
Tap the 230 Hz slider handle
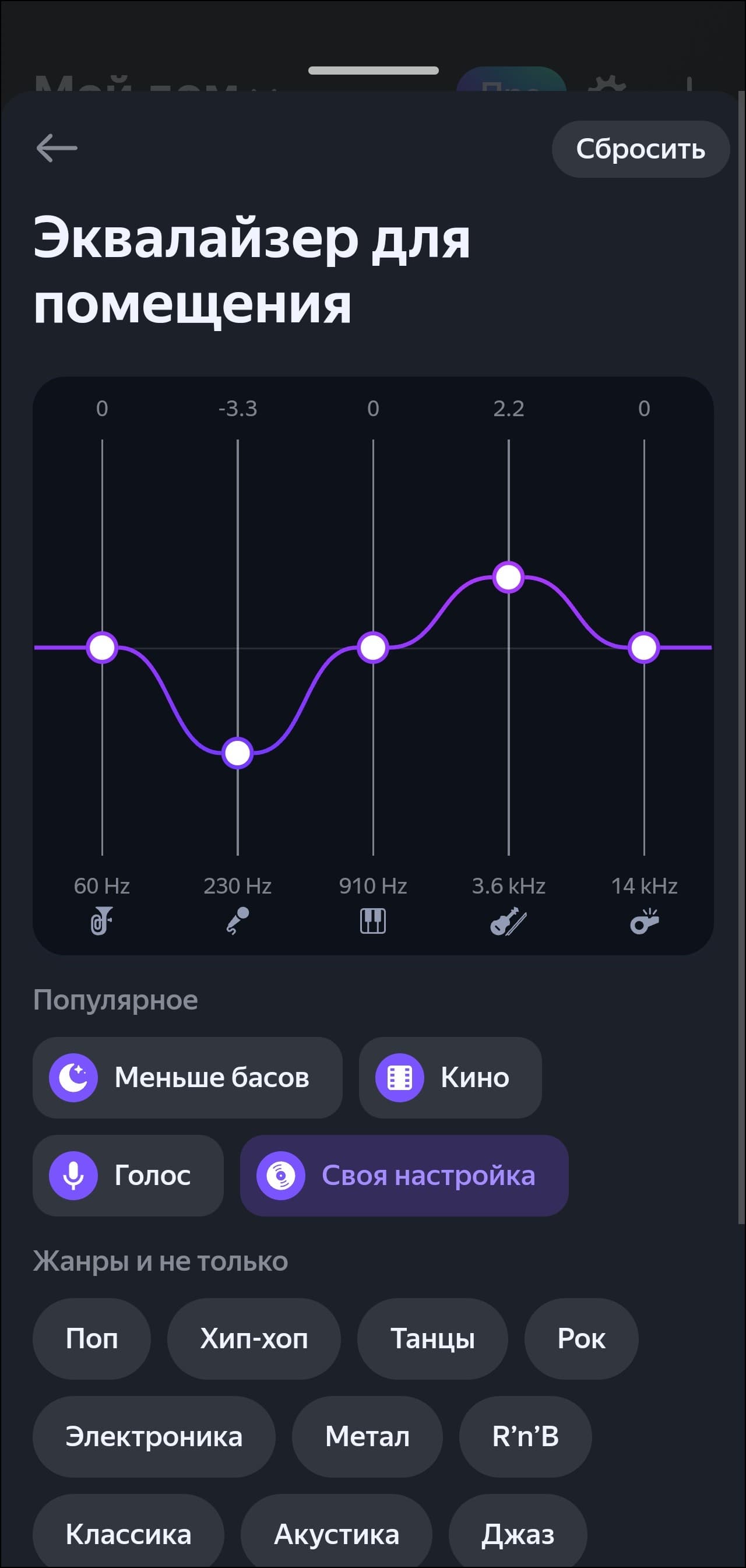[237, 753]
